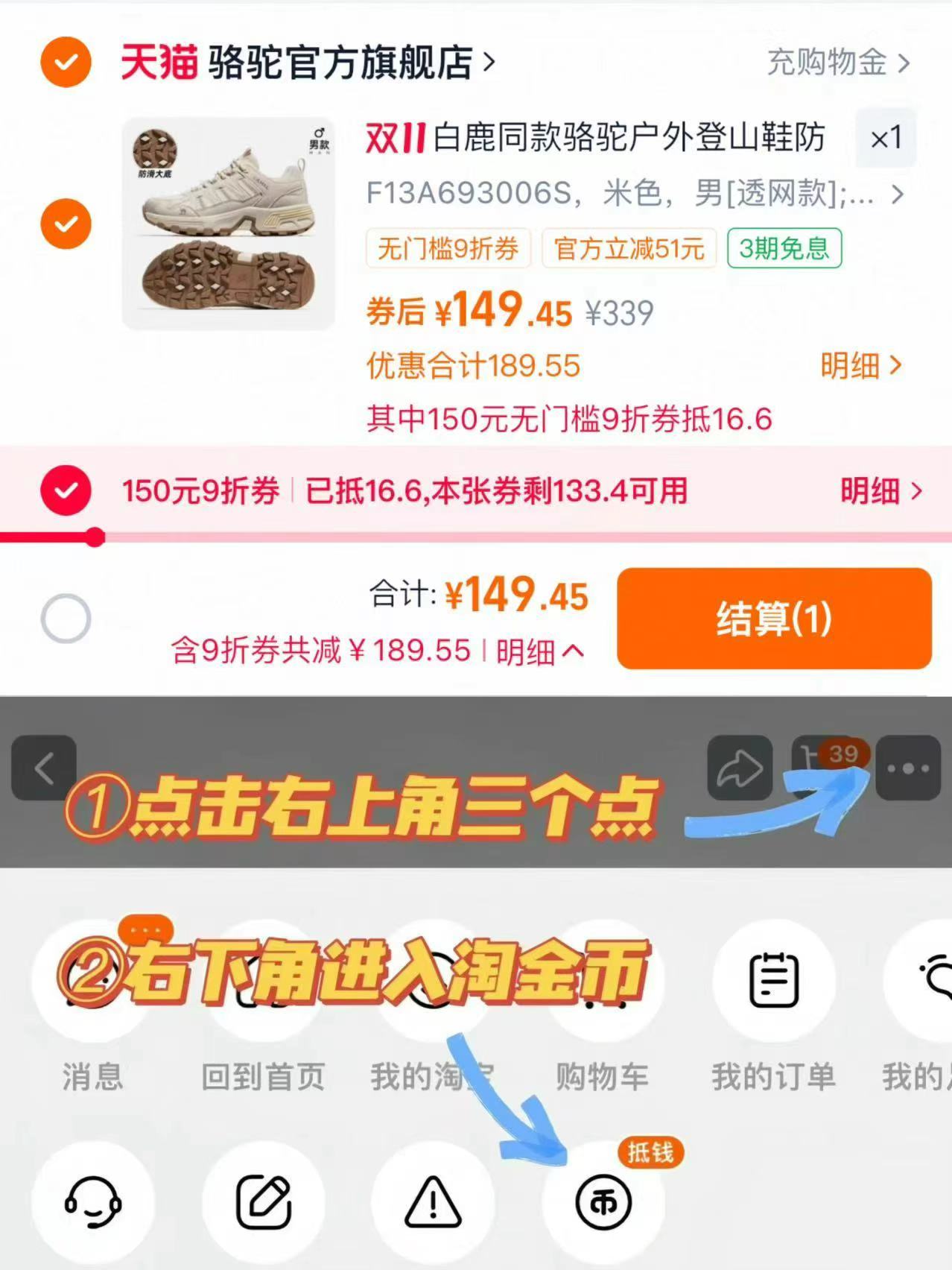Uncheck the 登山鞋 item selection checkbox
952x1270 pixels.
[x=66, y=224]
